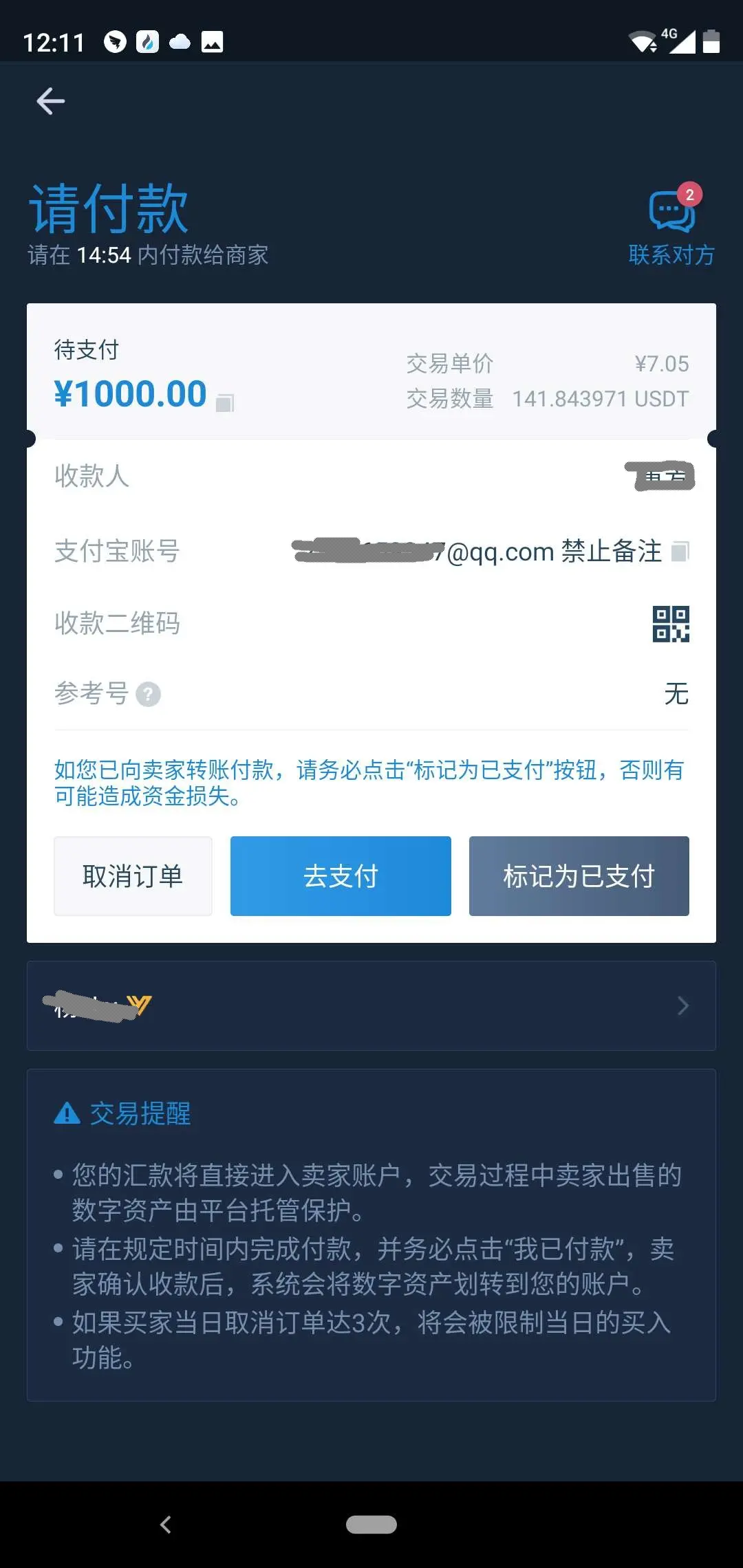Tap 去支付 to go pay
Screen dimensions: 743x1568
click(341, 875)
